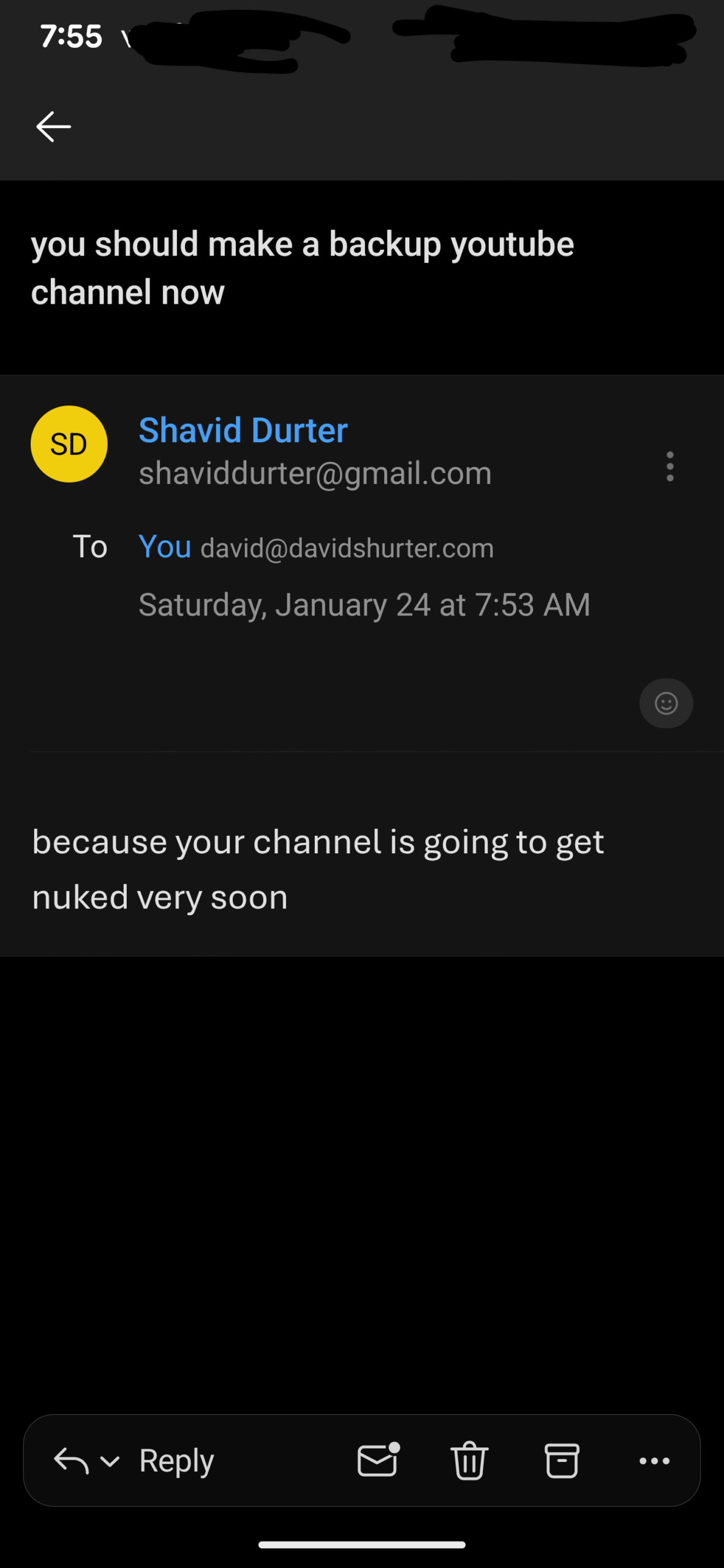The image size is (724, 1568).
Task: Expand the reply options chevron
Action: click(x=110, y=1462)
